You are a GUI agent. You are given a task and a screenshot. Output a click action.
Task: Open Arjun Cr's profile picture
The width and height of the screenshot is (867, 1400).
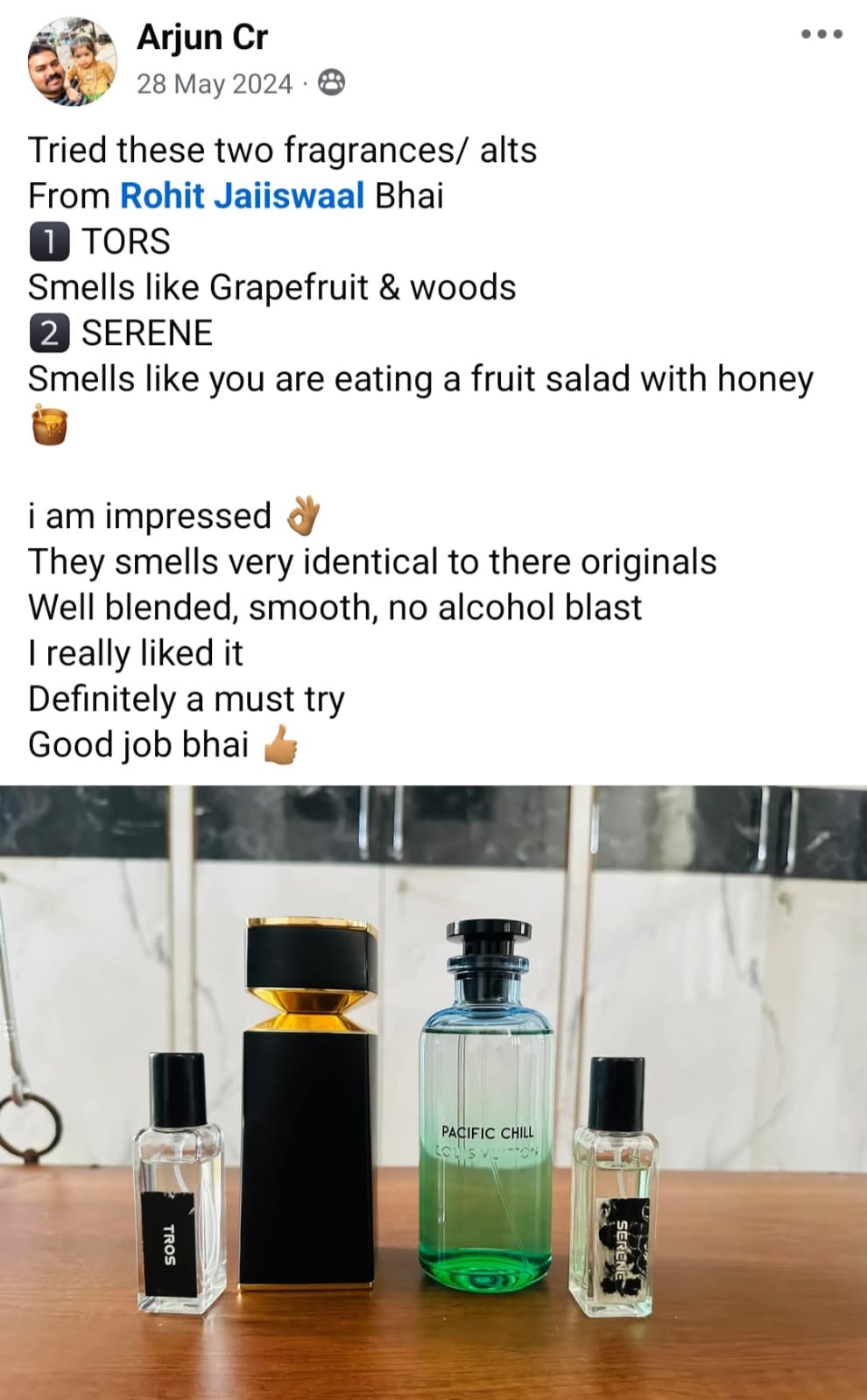coord(73,61)
